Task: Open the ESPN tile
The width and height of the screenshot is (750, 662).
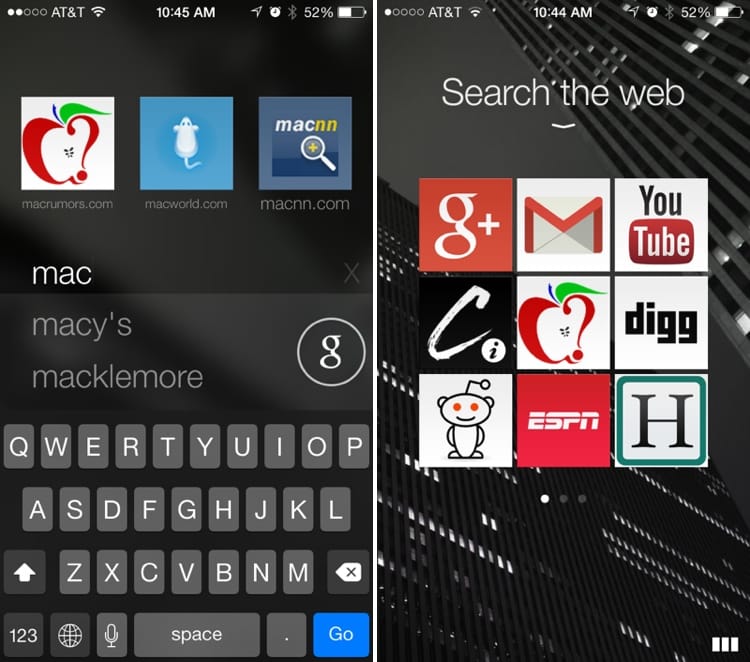Action: click(x=563, y=420)
